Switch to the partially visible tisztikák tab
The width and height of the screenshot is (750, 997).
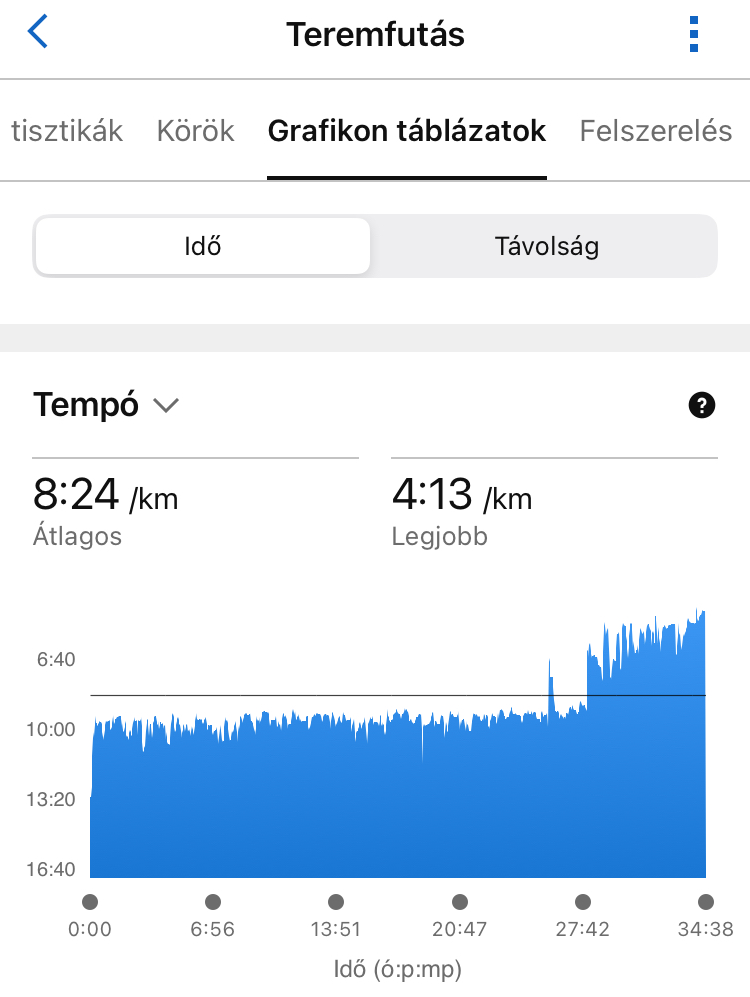click(66, 131)
